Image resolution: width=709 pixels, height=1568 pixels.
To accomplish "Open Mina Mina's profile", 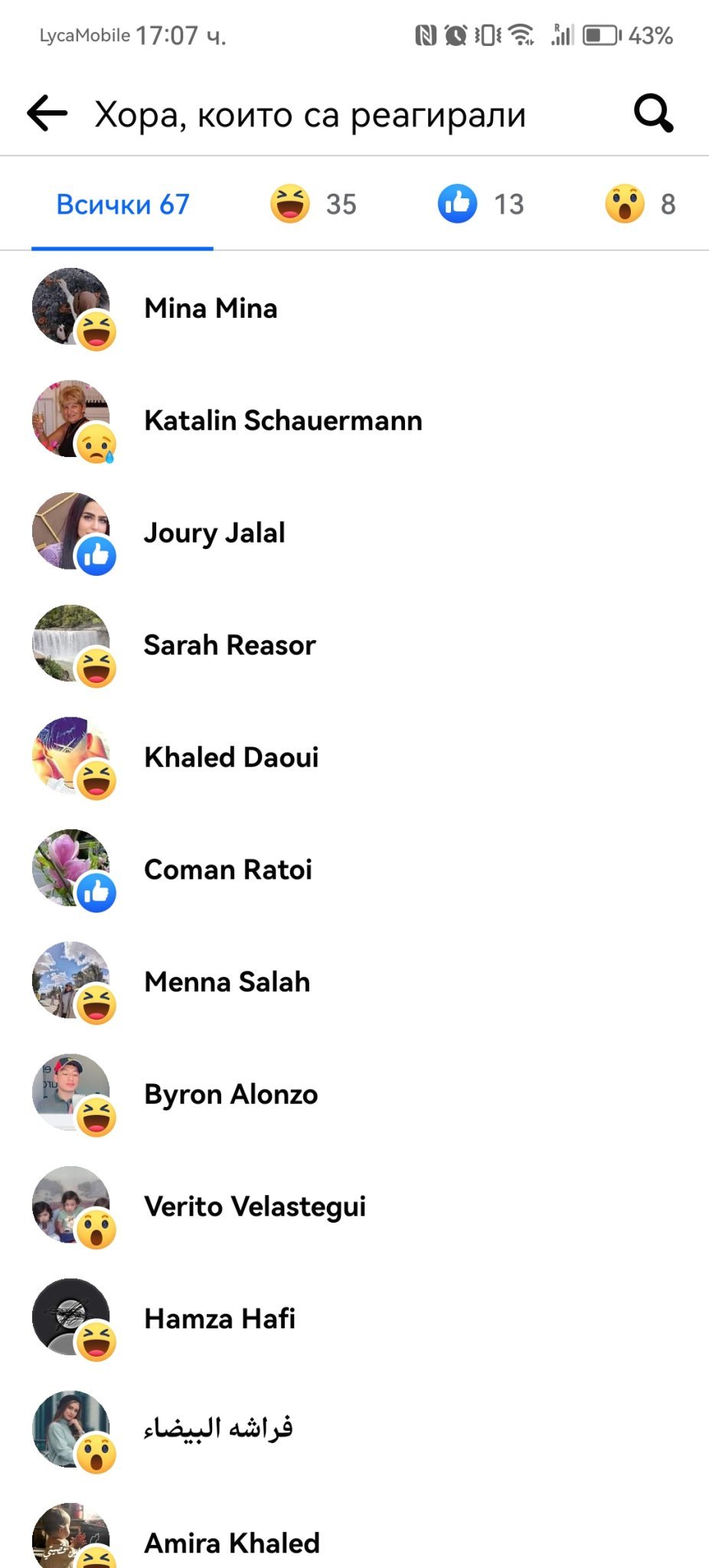I will pyautogui.click(x=211, y=309).
